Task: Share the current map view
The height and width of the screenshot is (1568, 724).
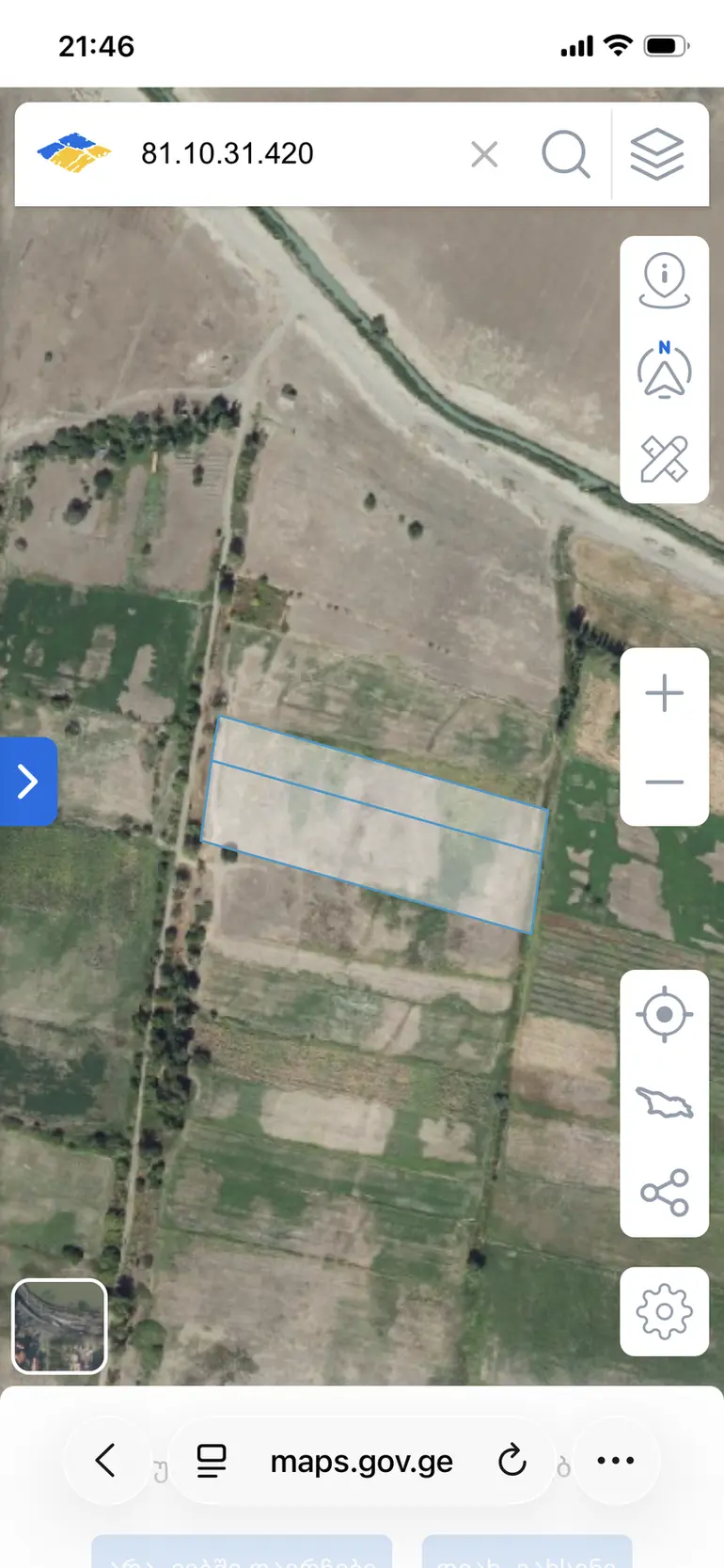Action: pyautogui.click(x=665, y=1192)
